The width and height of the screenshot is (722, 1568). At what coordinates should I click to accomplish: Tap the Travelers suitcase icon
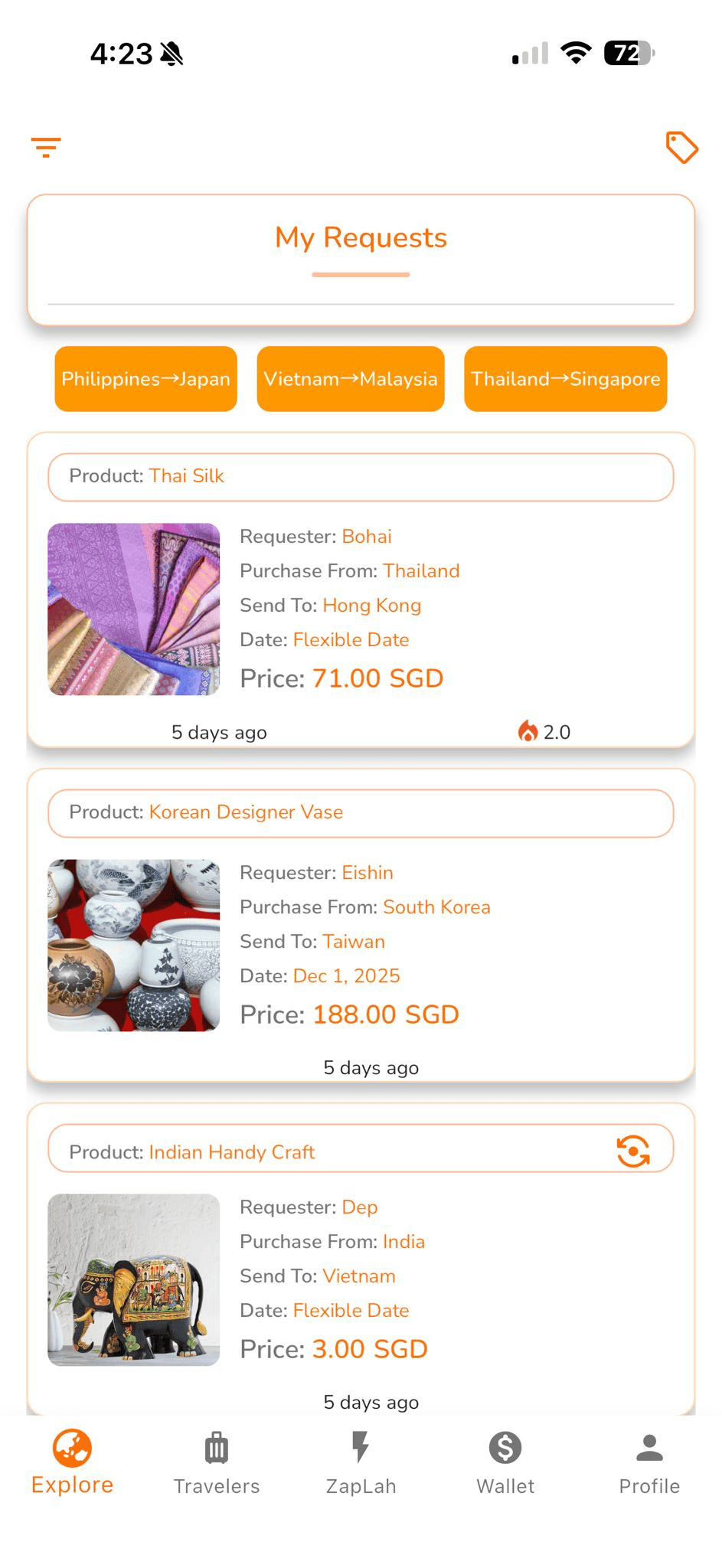point(217,1447)
